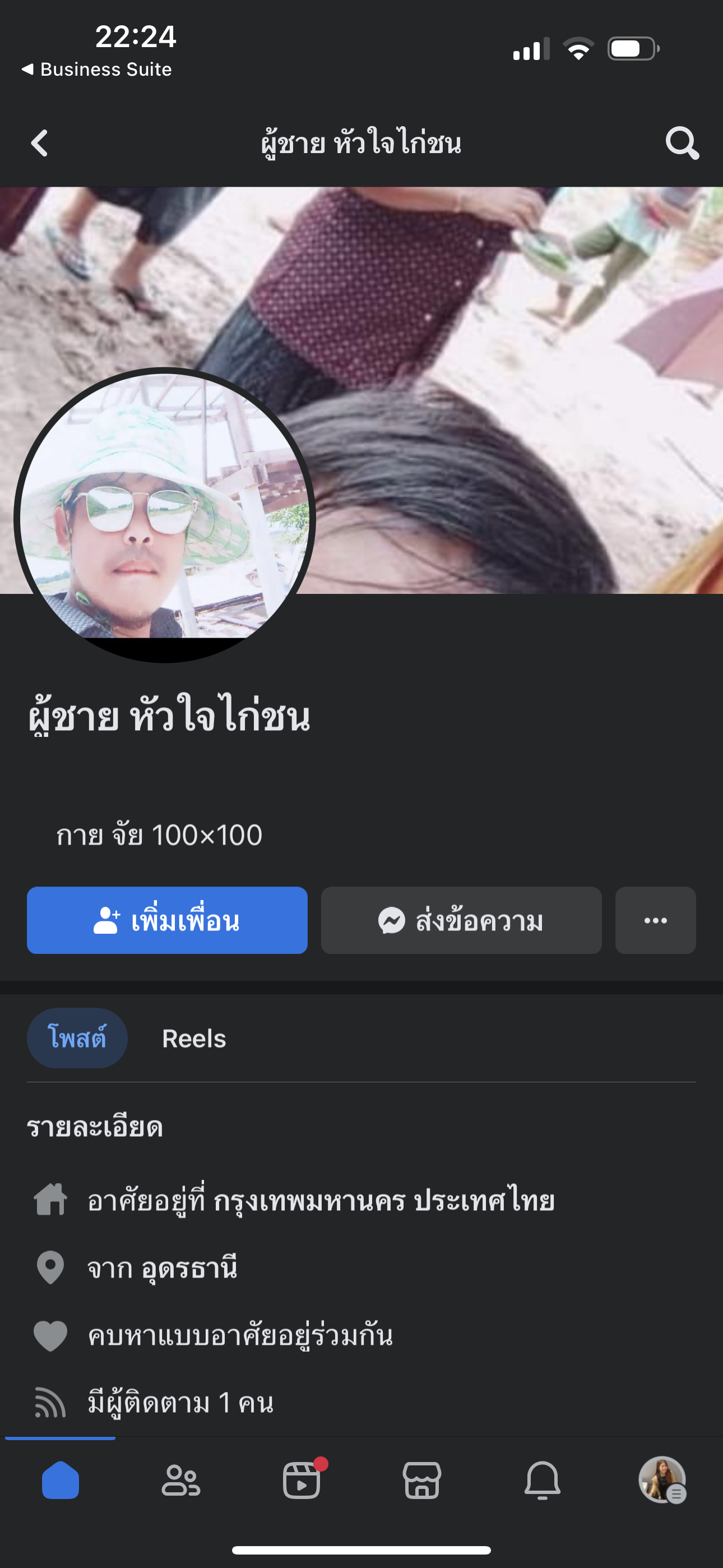Screen dimensions: 723x1568
Task: Send a message via ส่งข้อความ
Action: pyautogui.click(x=461, y=920)
